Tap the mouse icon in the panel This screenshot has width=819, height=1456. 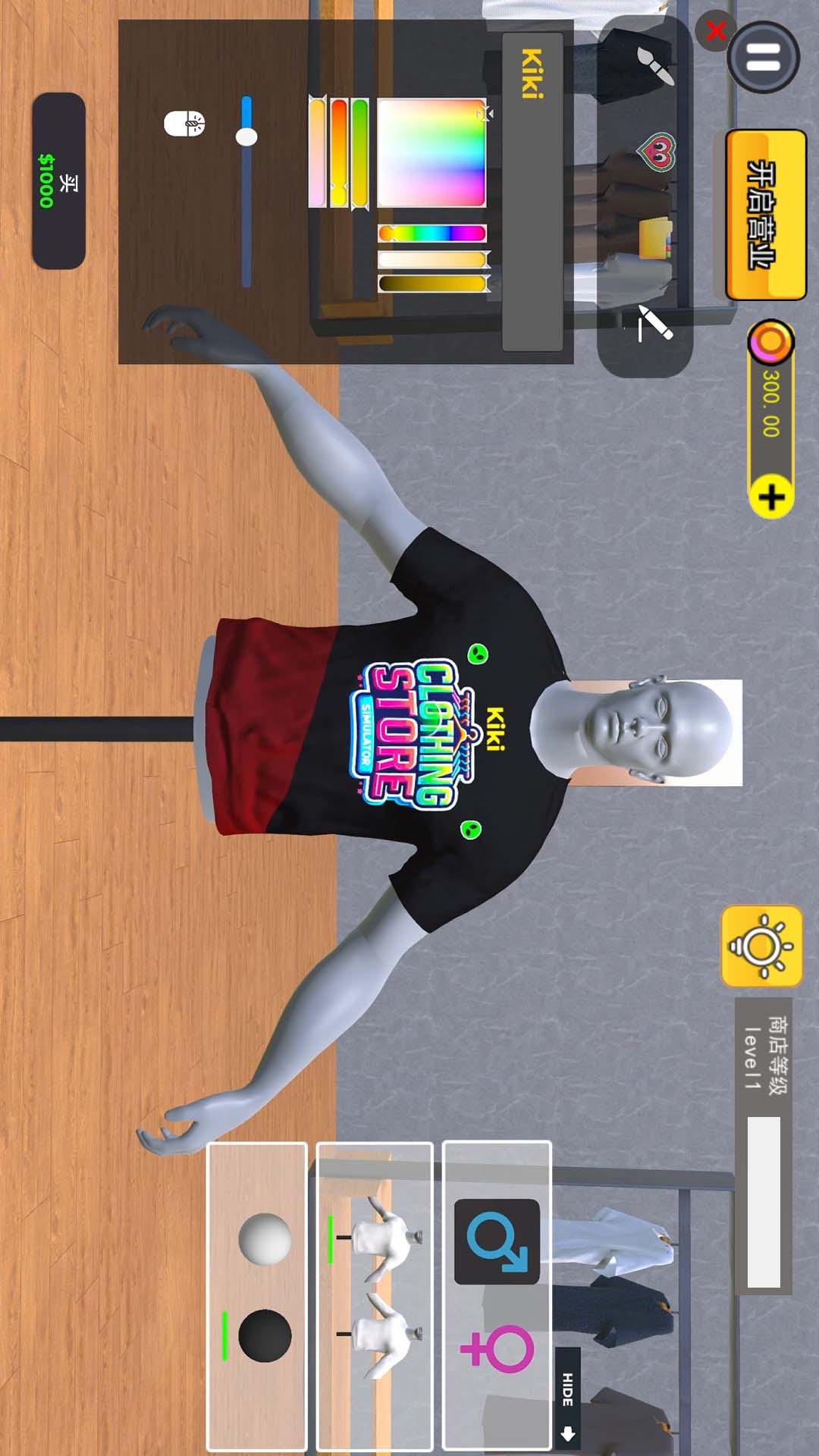pos(184,123)
